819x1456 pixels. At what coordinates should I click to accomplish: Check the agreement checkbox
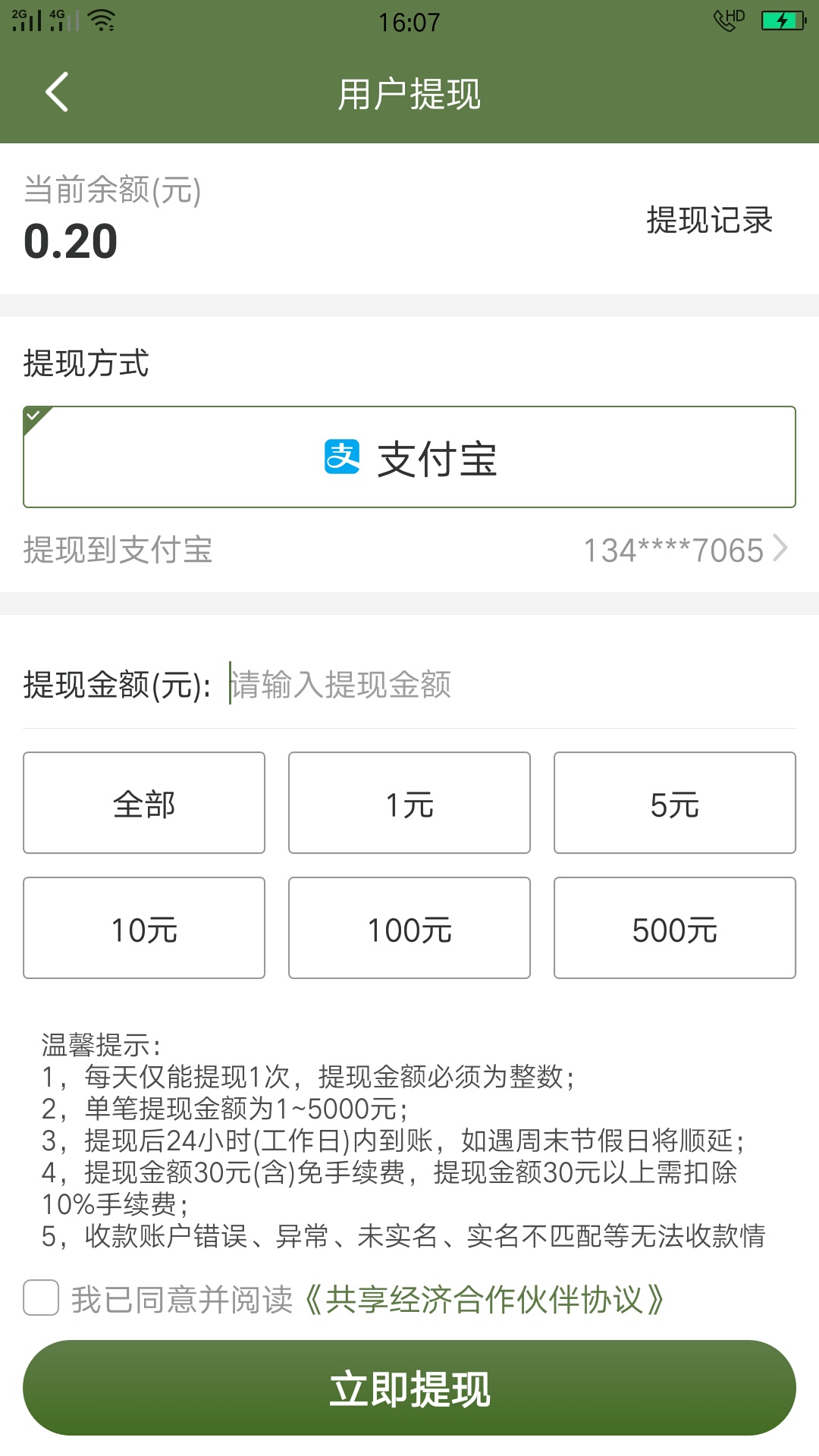tap(41, 1298)
